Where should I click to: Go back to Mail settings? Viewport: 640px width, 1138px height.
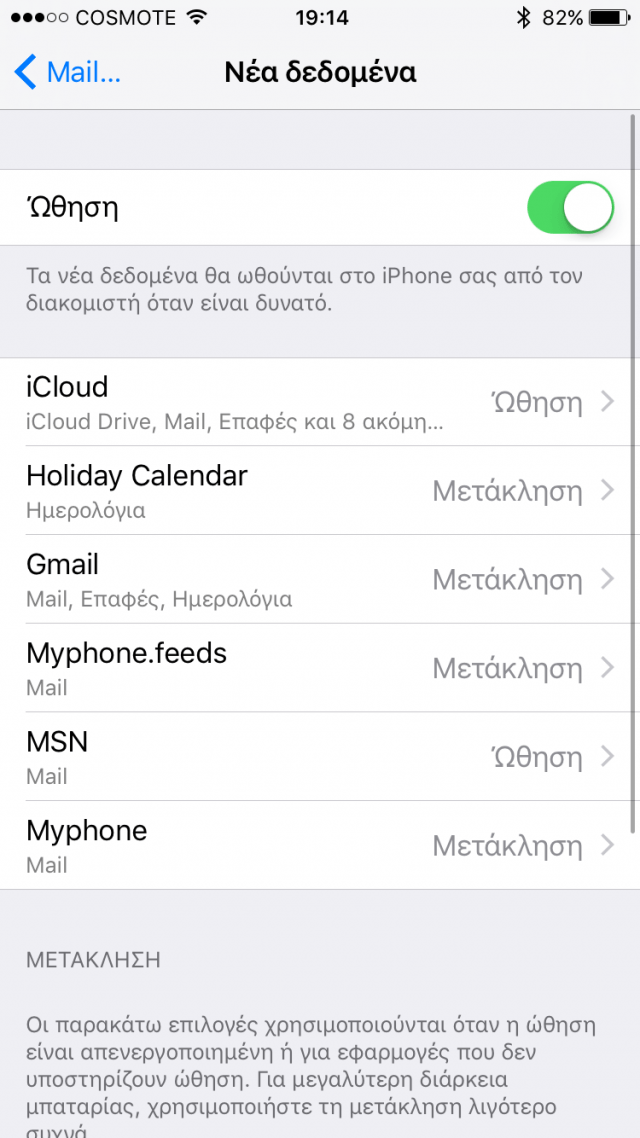(67, 73)
